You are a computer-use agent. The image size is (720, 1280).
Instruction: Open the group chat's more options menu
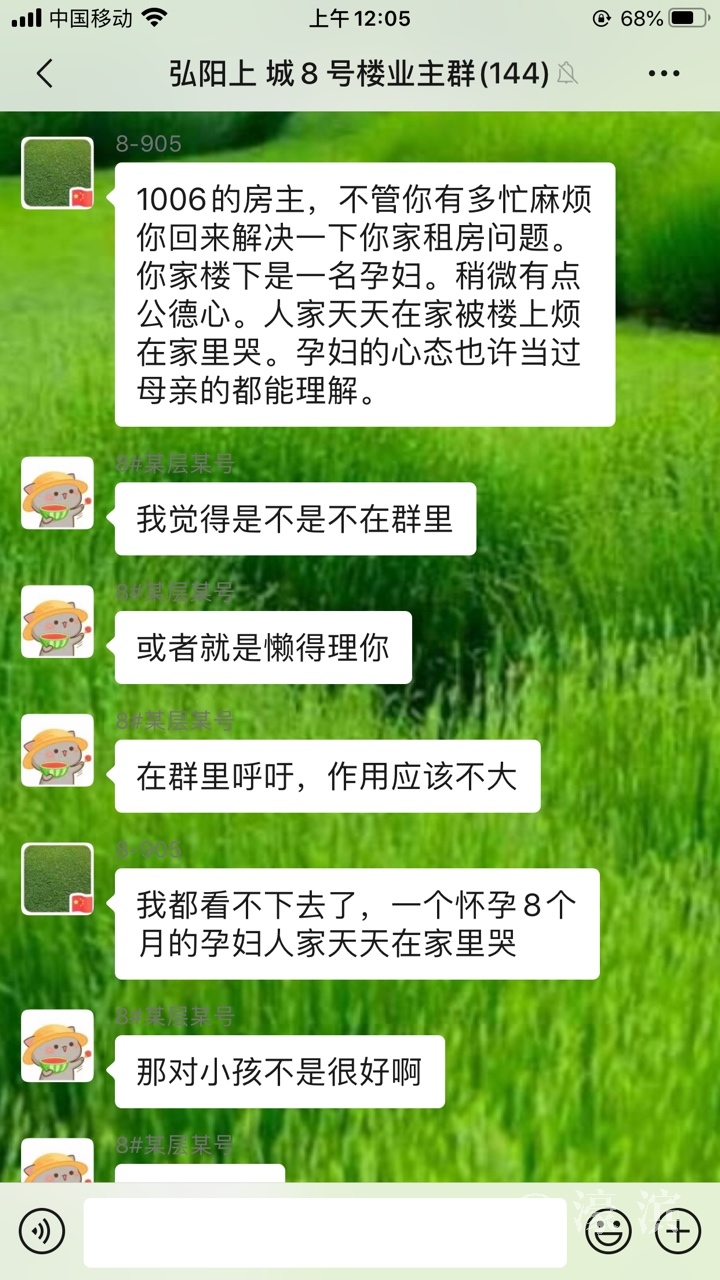click(x=664, y=74)
